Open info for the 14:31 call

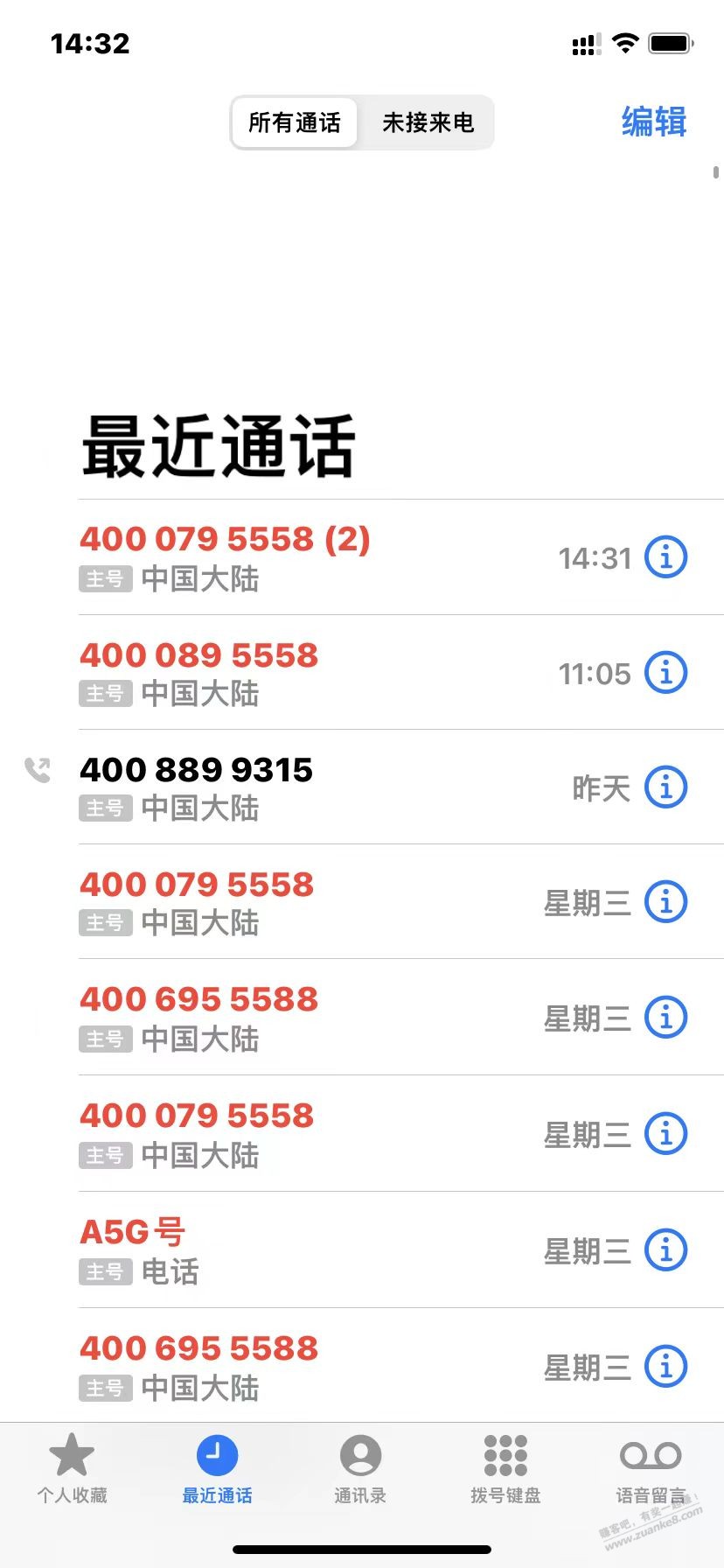(x=665, y=556)
